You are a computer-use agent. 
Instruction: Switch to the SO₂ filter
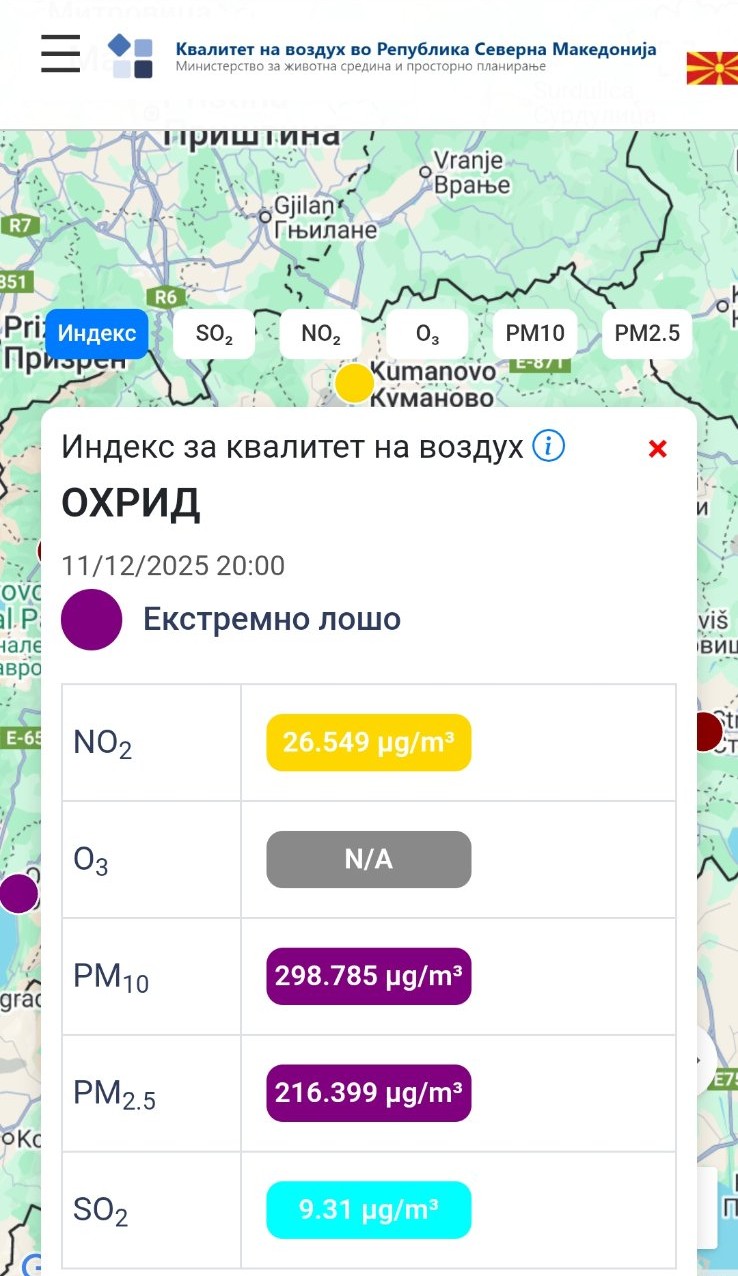point(214,334)
